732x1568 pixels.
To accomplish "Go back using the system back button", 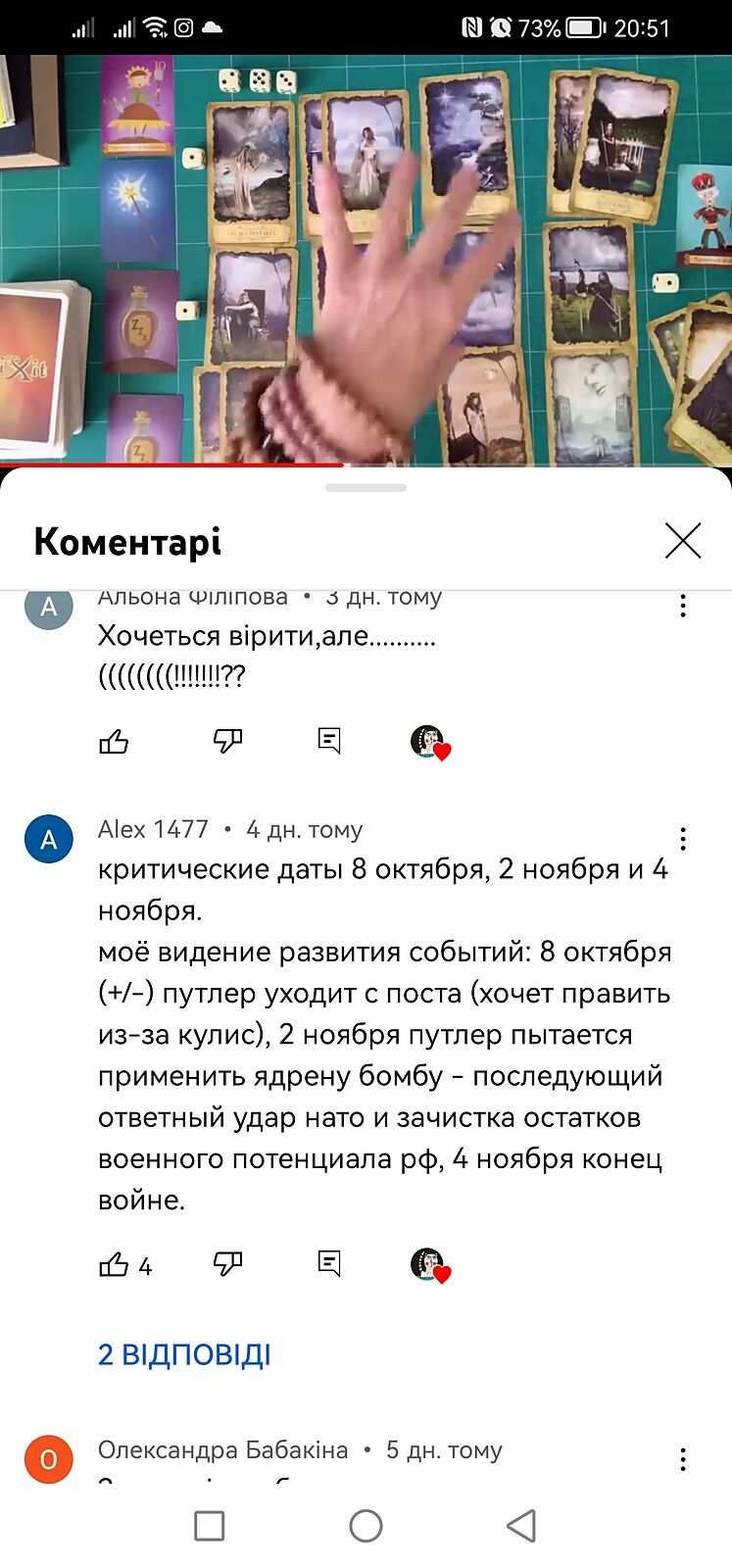I will pyautogui.click(x=521, y=1526).
